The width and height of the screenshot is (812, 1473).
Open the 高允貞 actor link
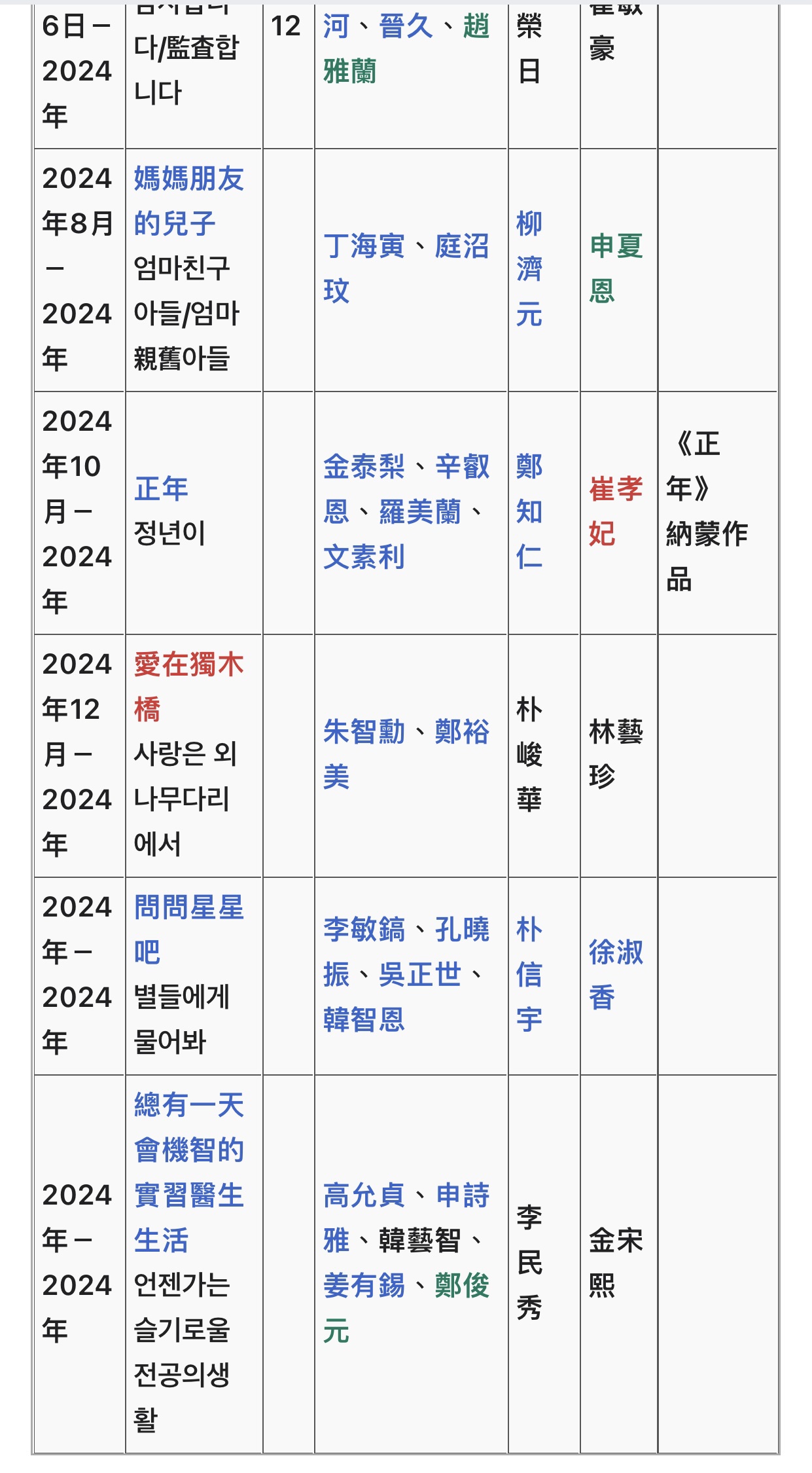(x=364, y=1195)
